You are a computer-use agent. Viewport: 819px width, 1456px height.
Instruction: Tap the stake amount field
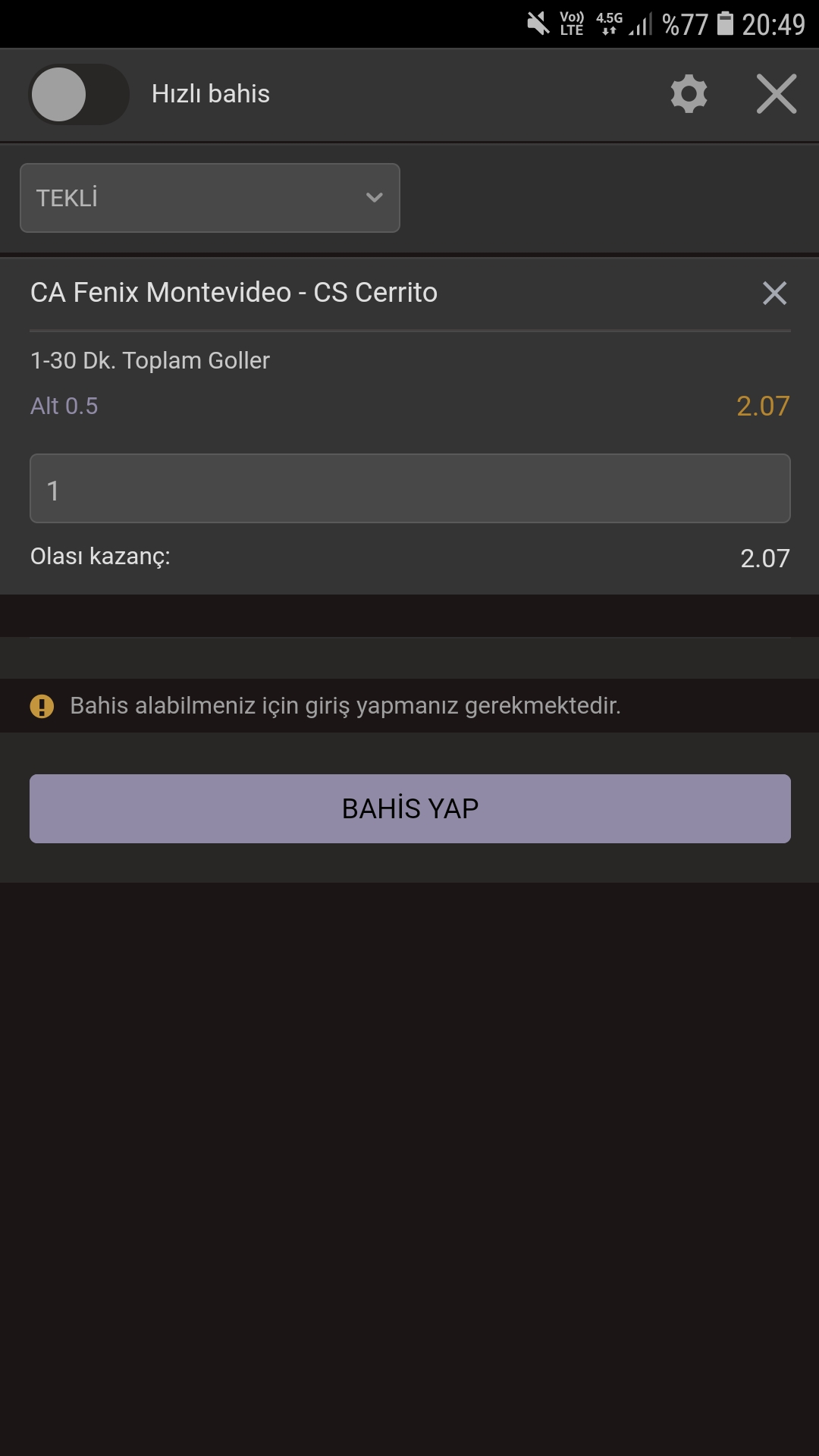point(410,488)
